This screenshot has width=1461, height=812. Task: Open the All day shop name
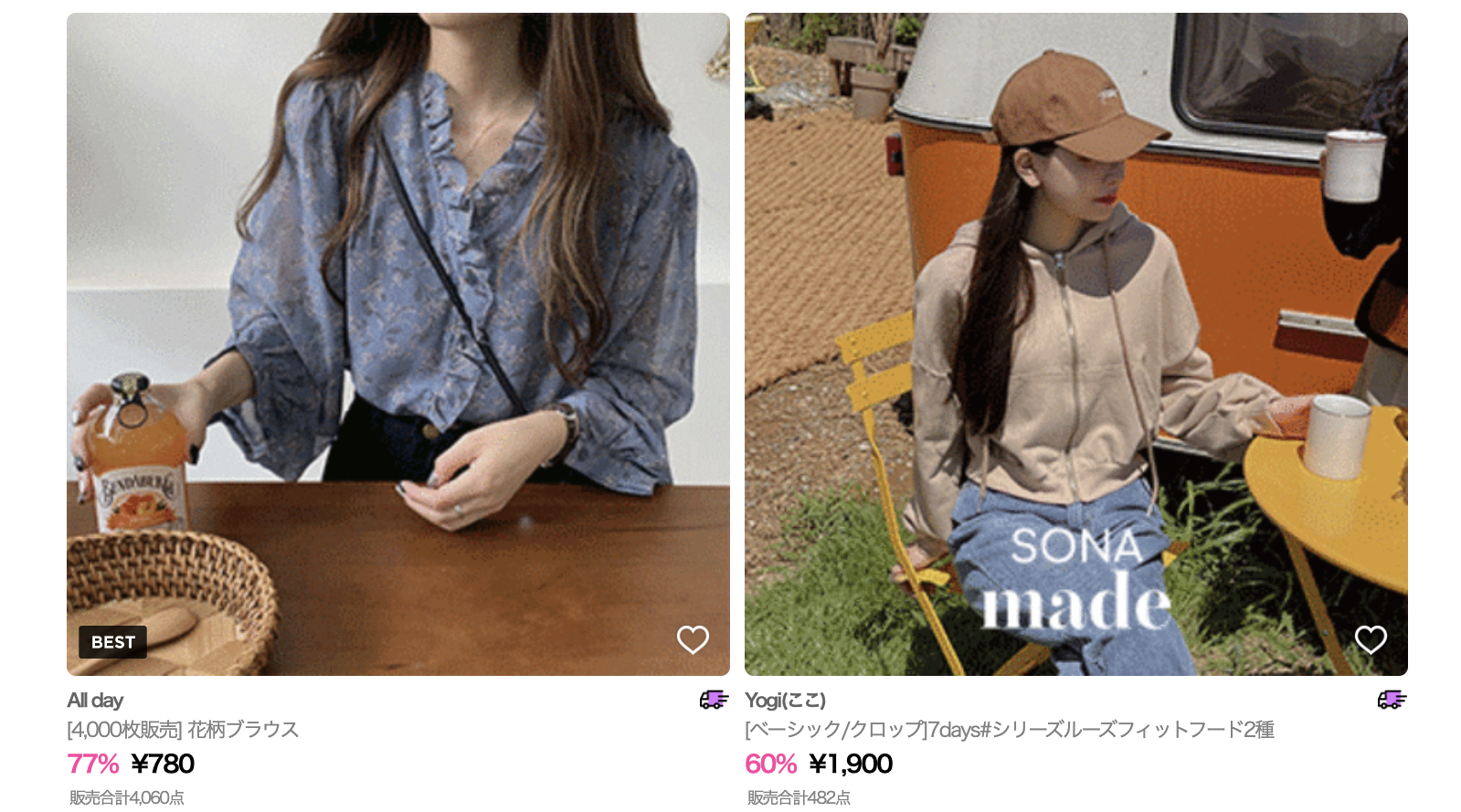click(x=95, y=701)
